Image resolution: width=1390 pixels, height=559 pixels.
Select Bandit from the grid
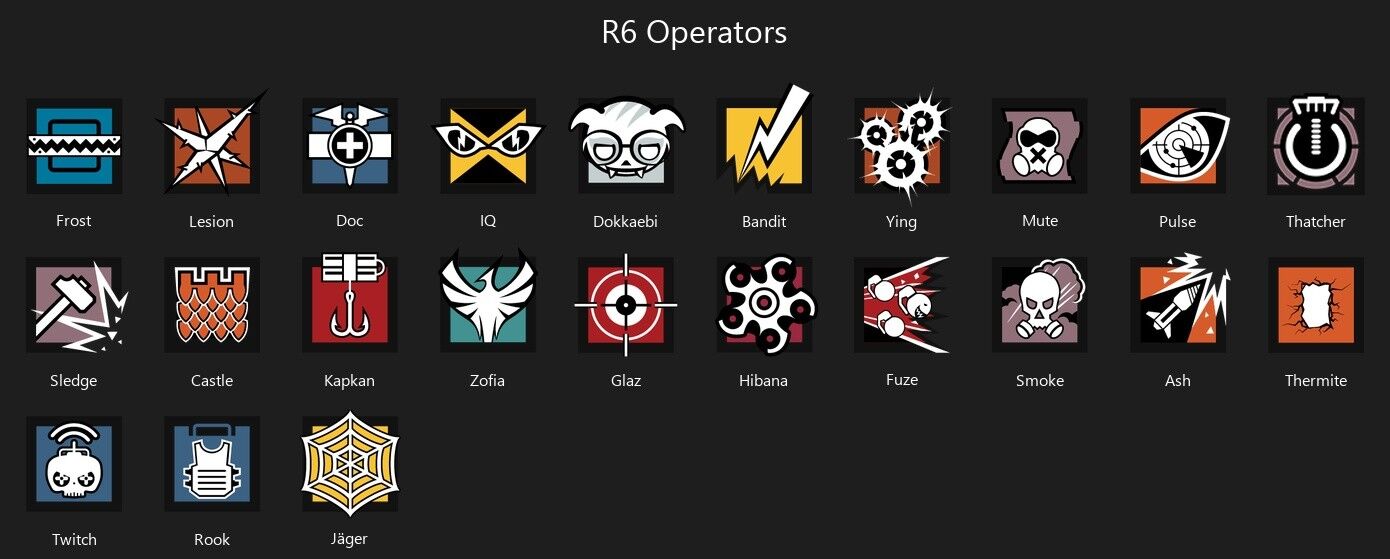(764, 147)
